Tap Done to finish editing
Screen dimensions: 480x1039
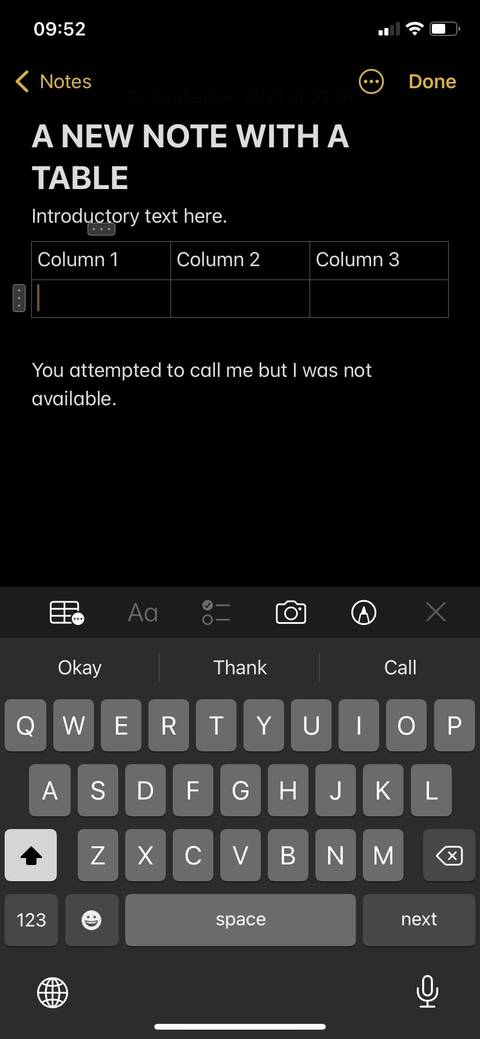432,82
